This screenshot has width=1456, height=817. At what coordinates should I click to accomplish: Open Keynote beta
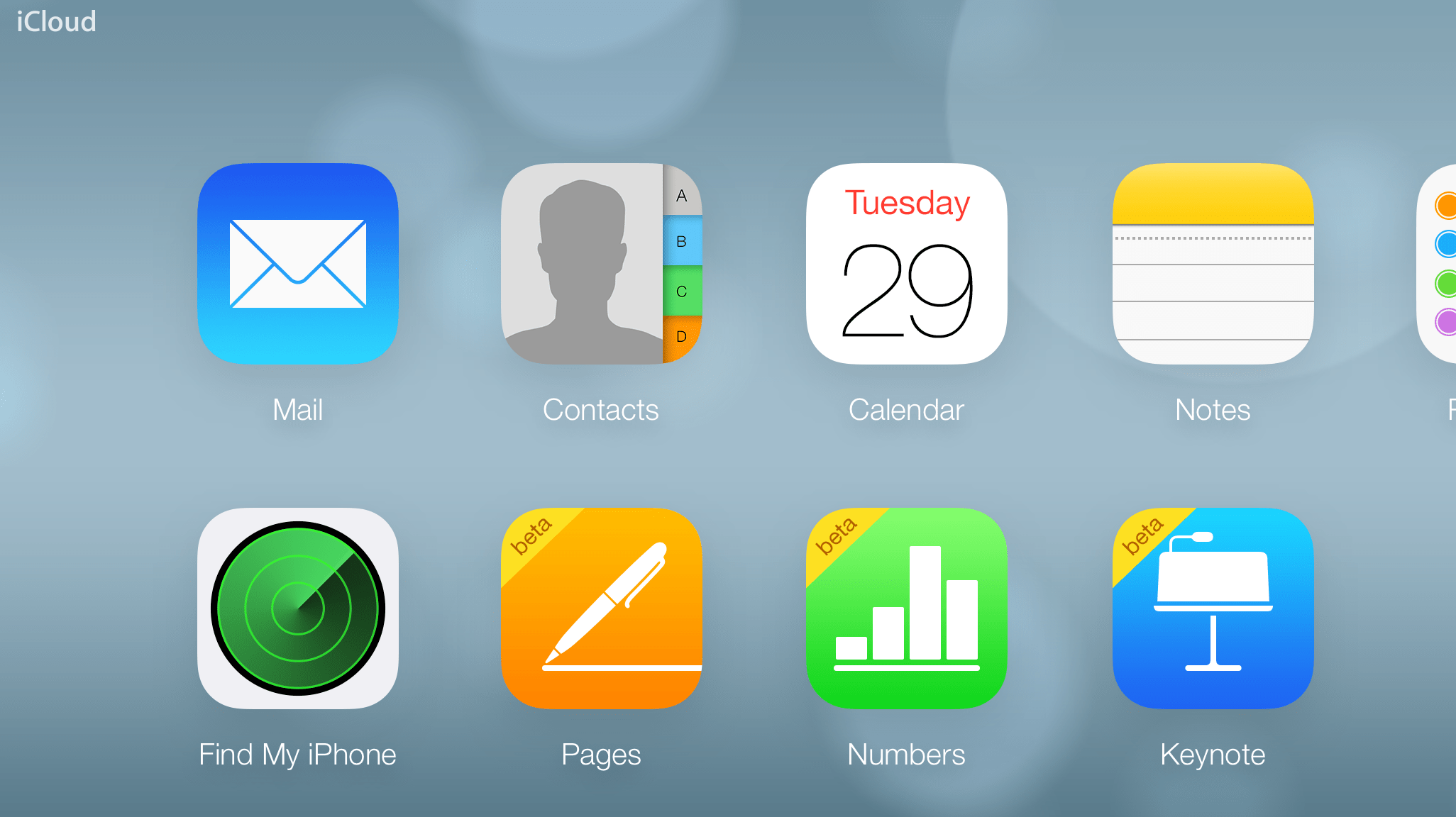click(1213, 608)
